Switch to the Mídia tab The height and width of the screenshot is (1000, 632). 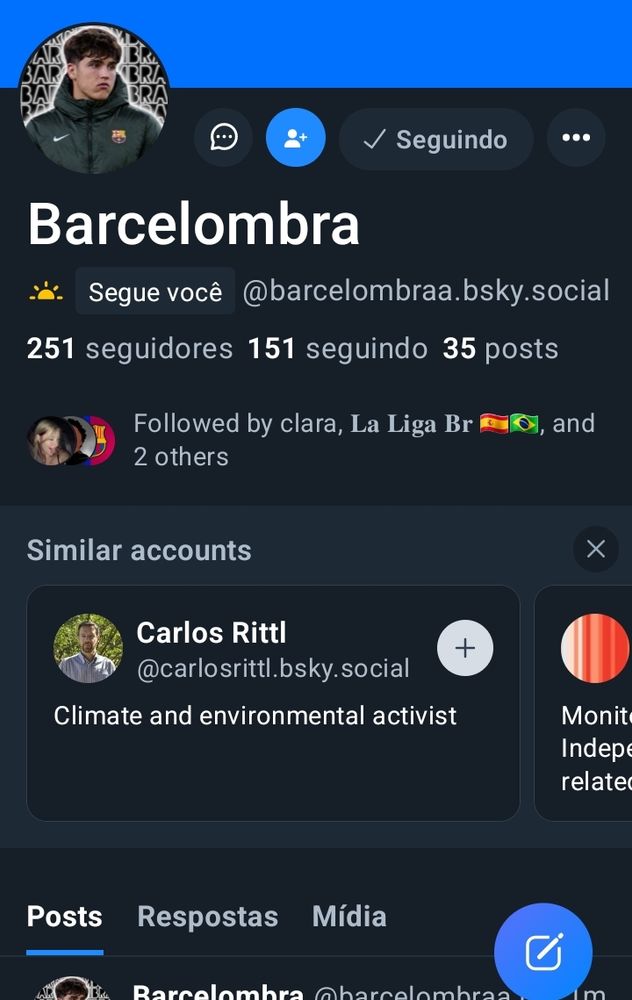tap(349, 916)
